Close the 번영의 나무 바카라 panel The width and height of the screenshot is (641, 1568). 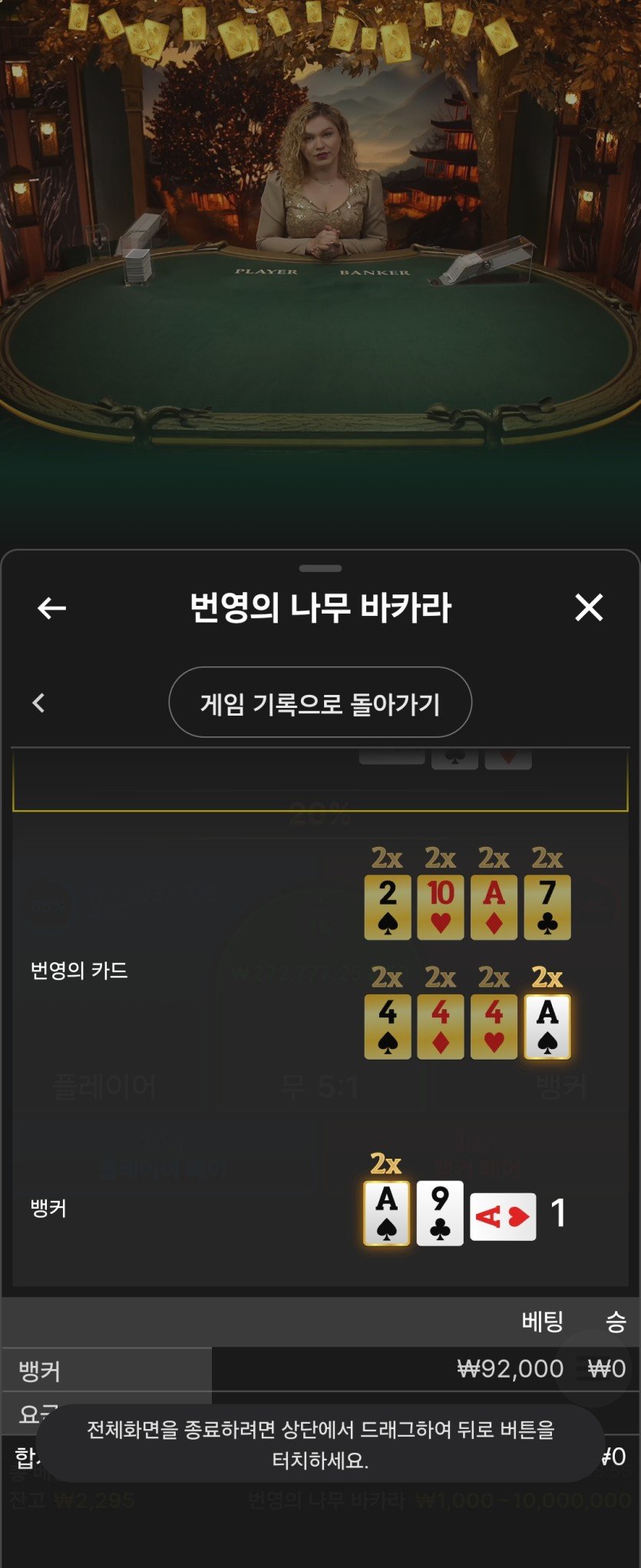[589, 607]
